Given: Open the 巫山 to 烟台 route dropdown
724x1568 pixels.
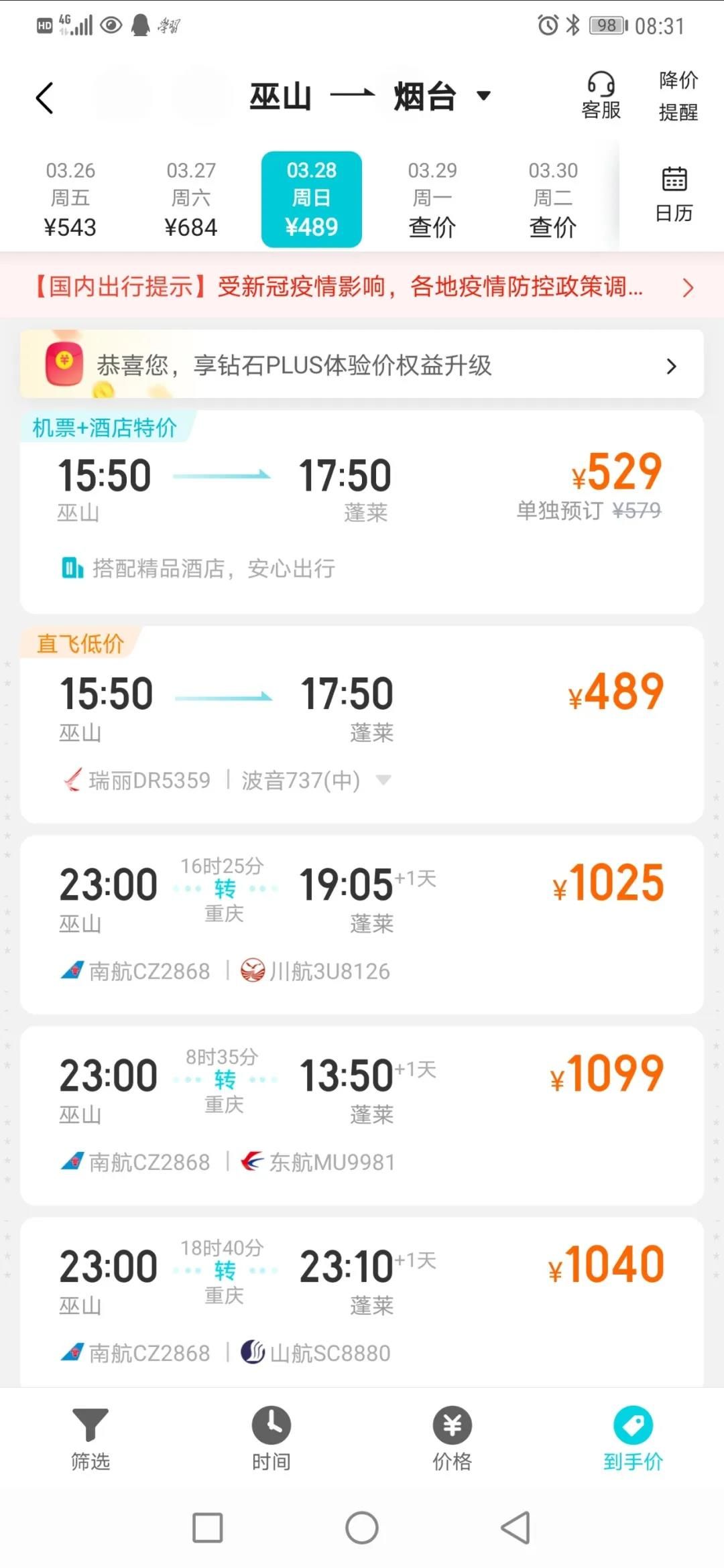Looking at the screenshot, I should (x=370, y=97).
